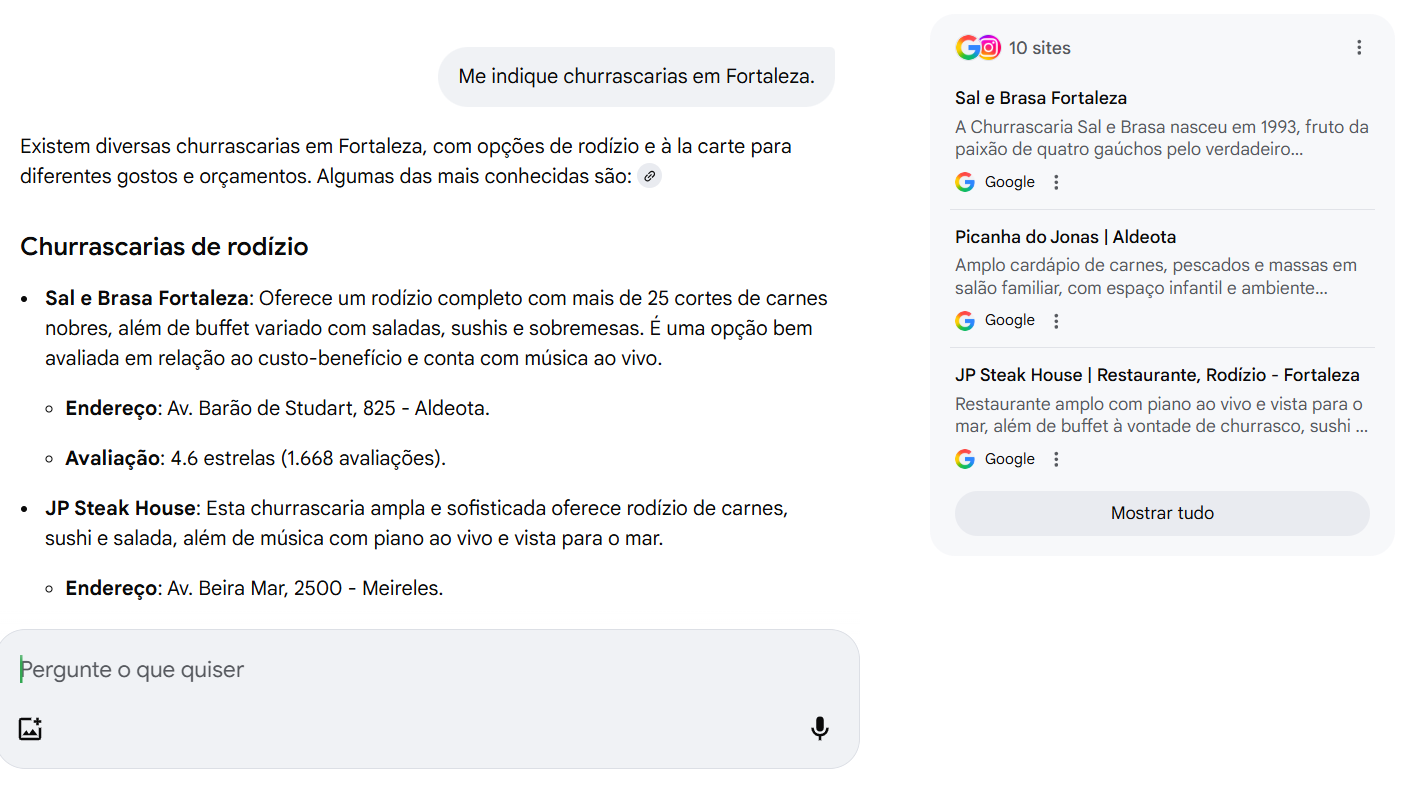1418x793 pixels.
Task: Tap the Mostrar tudo button
Action: point(1161,513)
